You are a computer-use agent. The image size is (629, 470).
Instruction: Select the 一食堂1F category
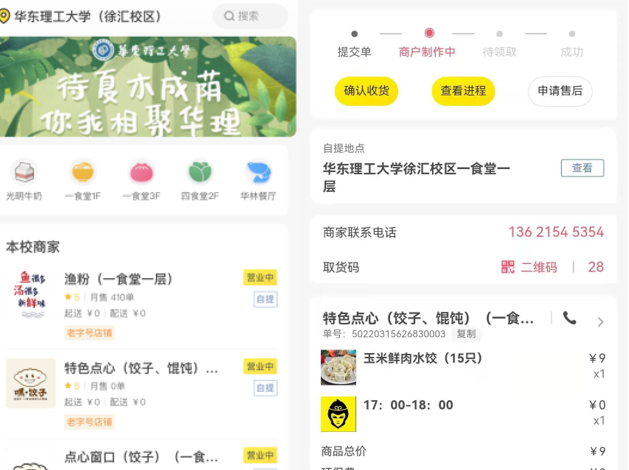point(82,181)
